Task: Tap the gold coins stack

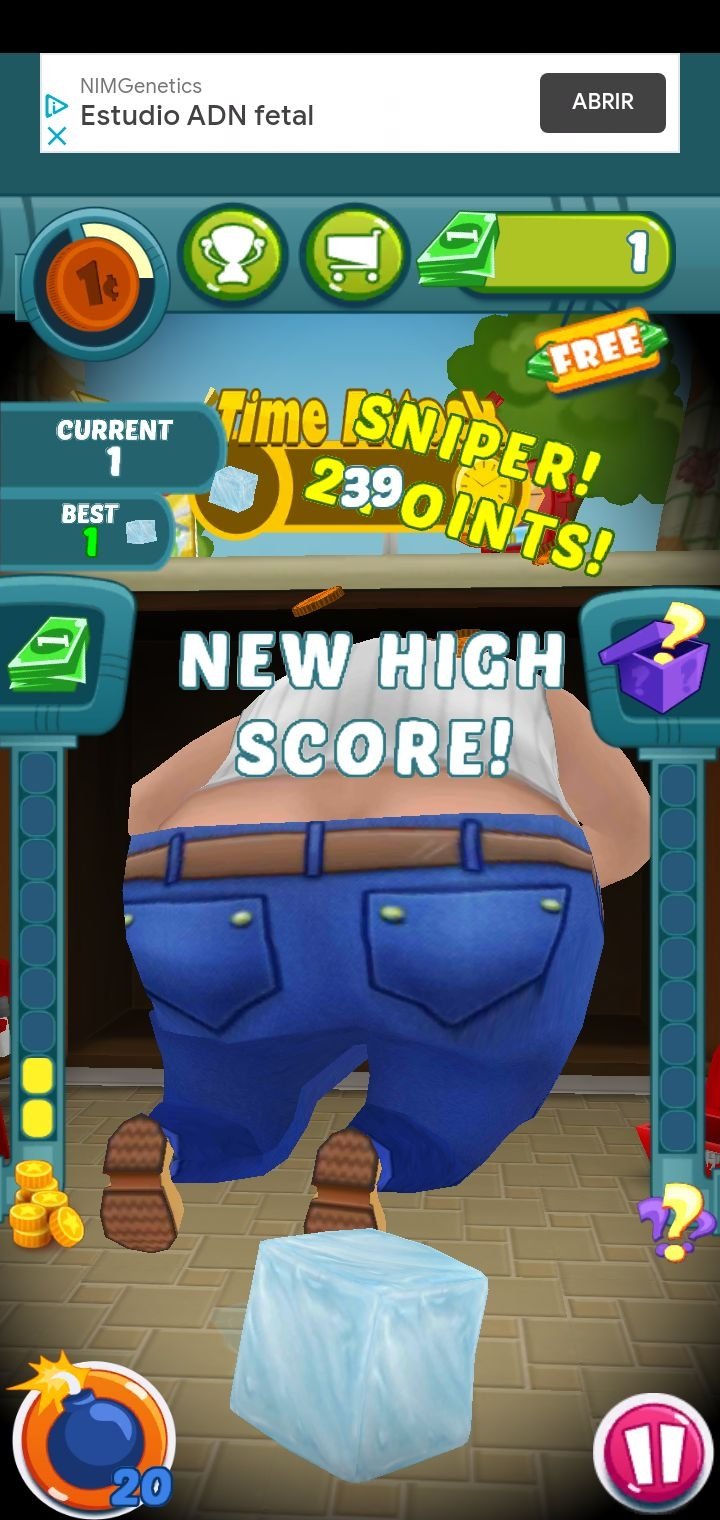Action: pyautogui.click(x=46, y=1204)
